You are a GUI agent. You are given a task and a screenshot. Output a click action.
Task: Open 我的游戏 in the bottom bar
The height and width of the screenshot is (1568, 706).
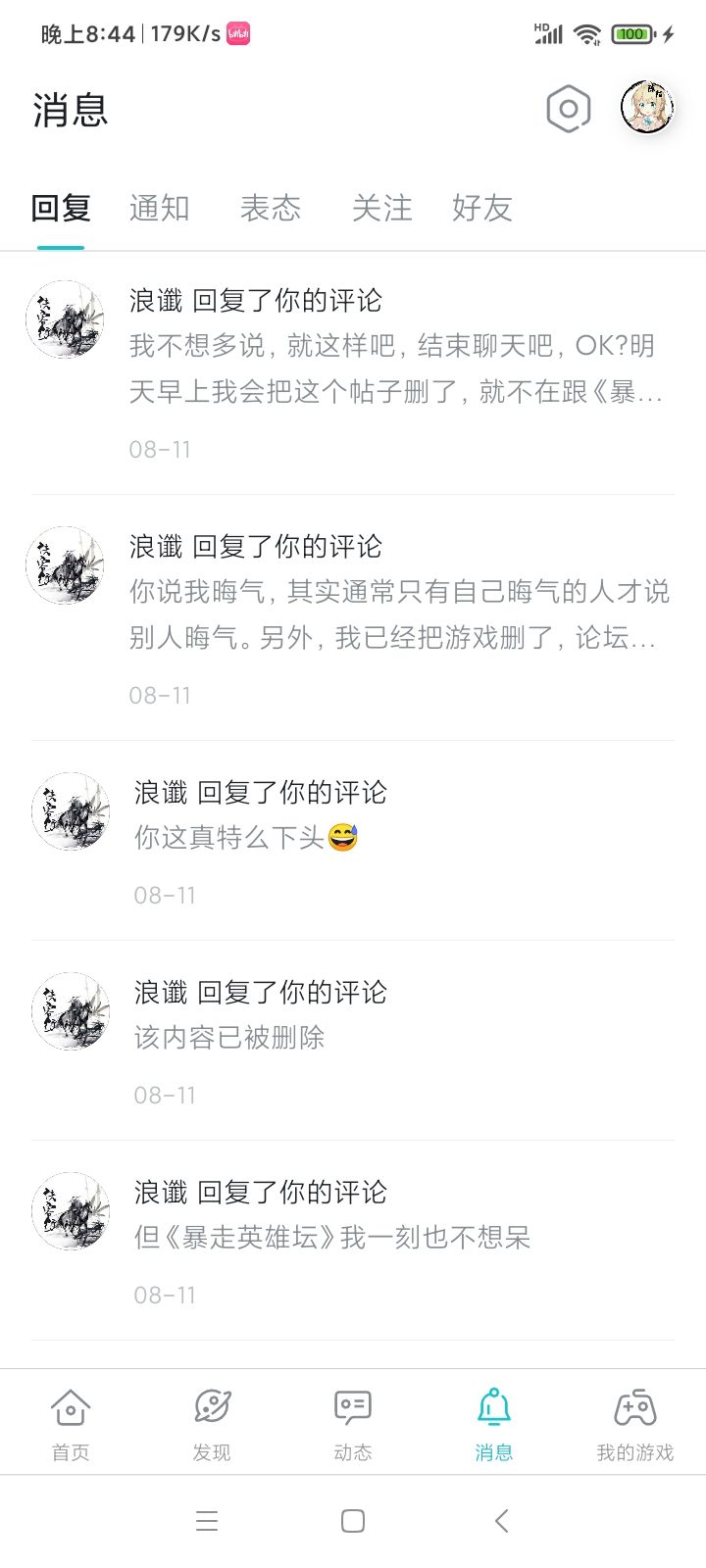pos(635,1423)
